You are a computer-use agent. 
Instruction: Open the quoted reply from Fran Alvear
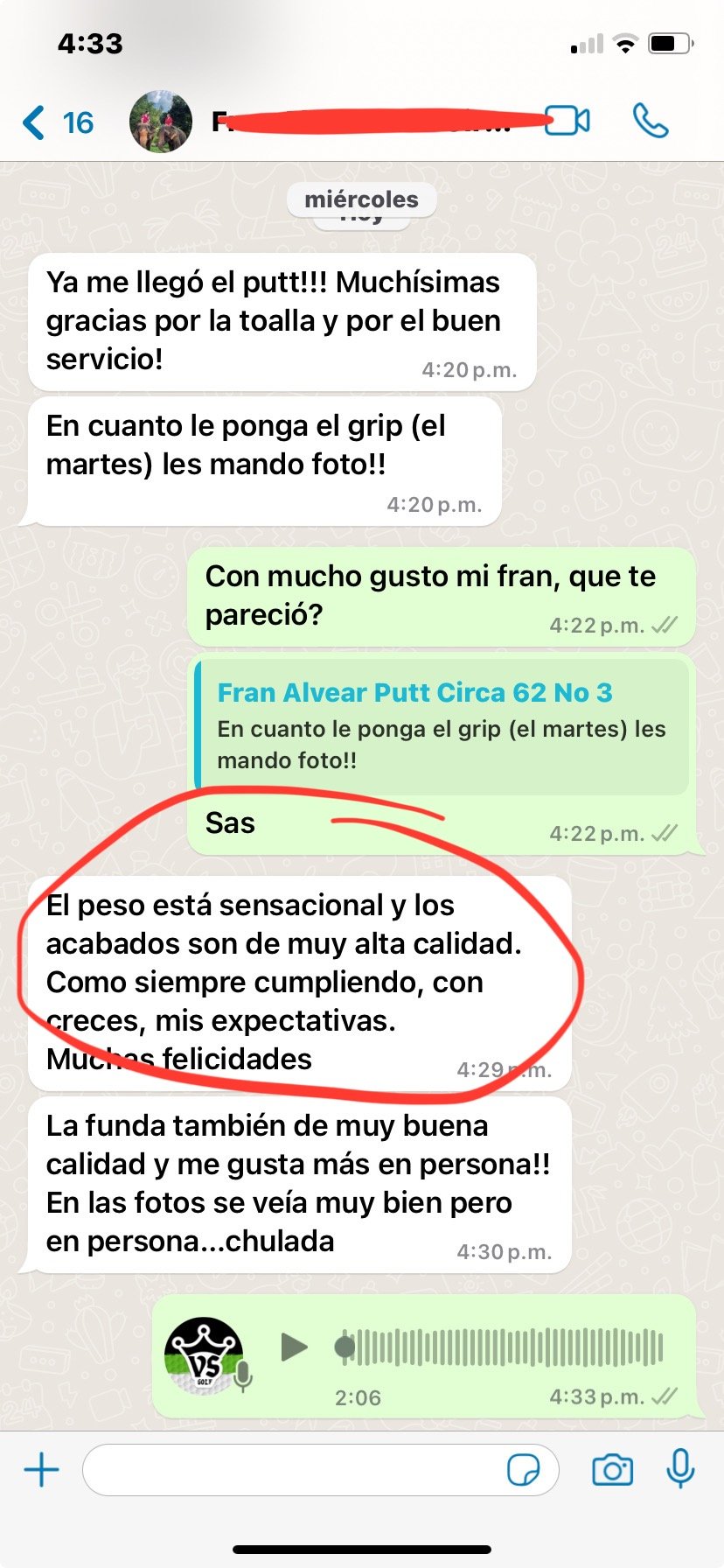442,725
